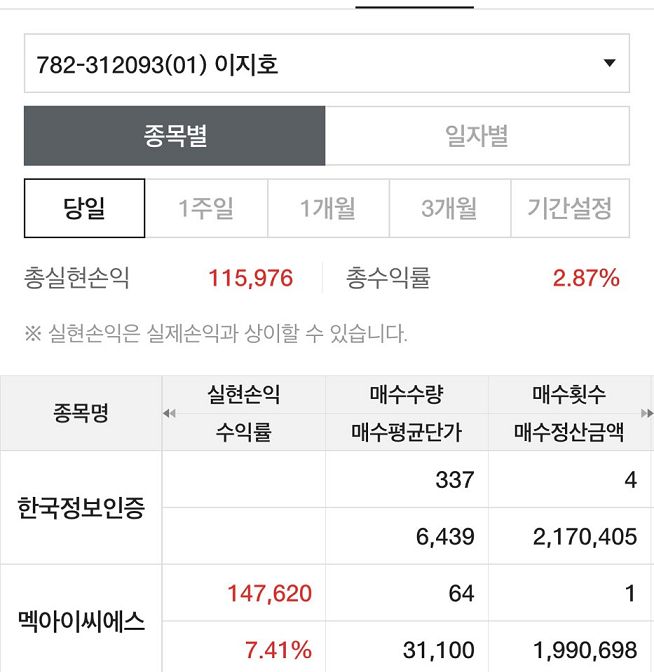Image resolution: width=654 pixels, height=672 pixels.
Task: Tap right arrow in table header columns
Action: pos(647,413)
